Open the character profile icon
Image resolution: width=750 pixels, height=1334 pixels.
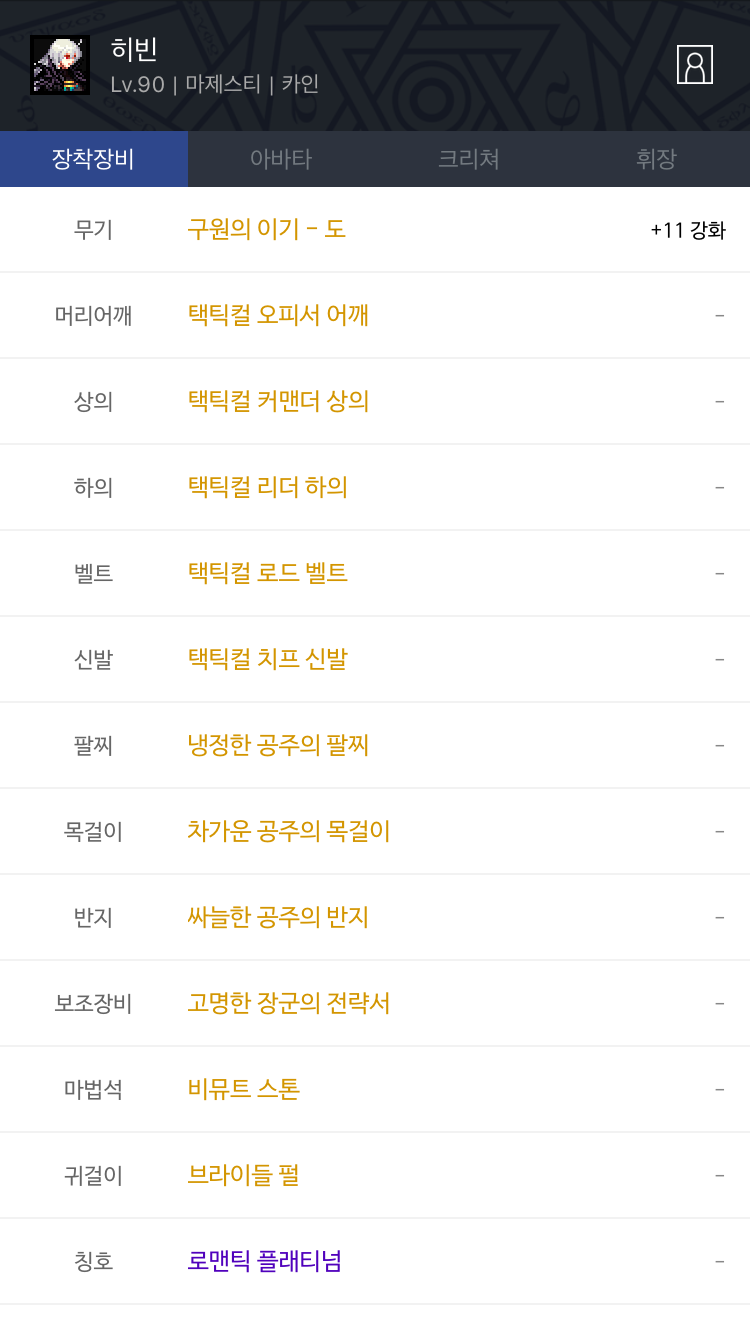[694, 64]
